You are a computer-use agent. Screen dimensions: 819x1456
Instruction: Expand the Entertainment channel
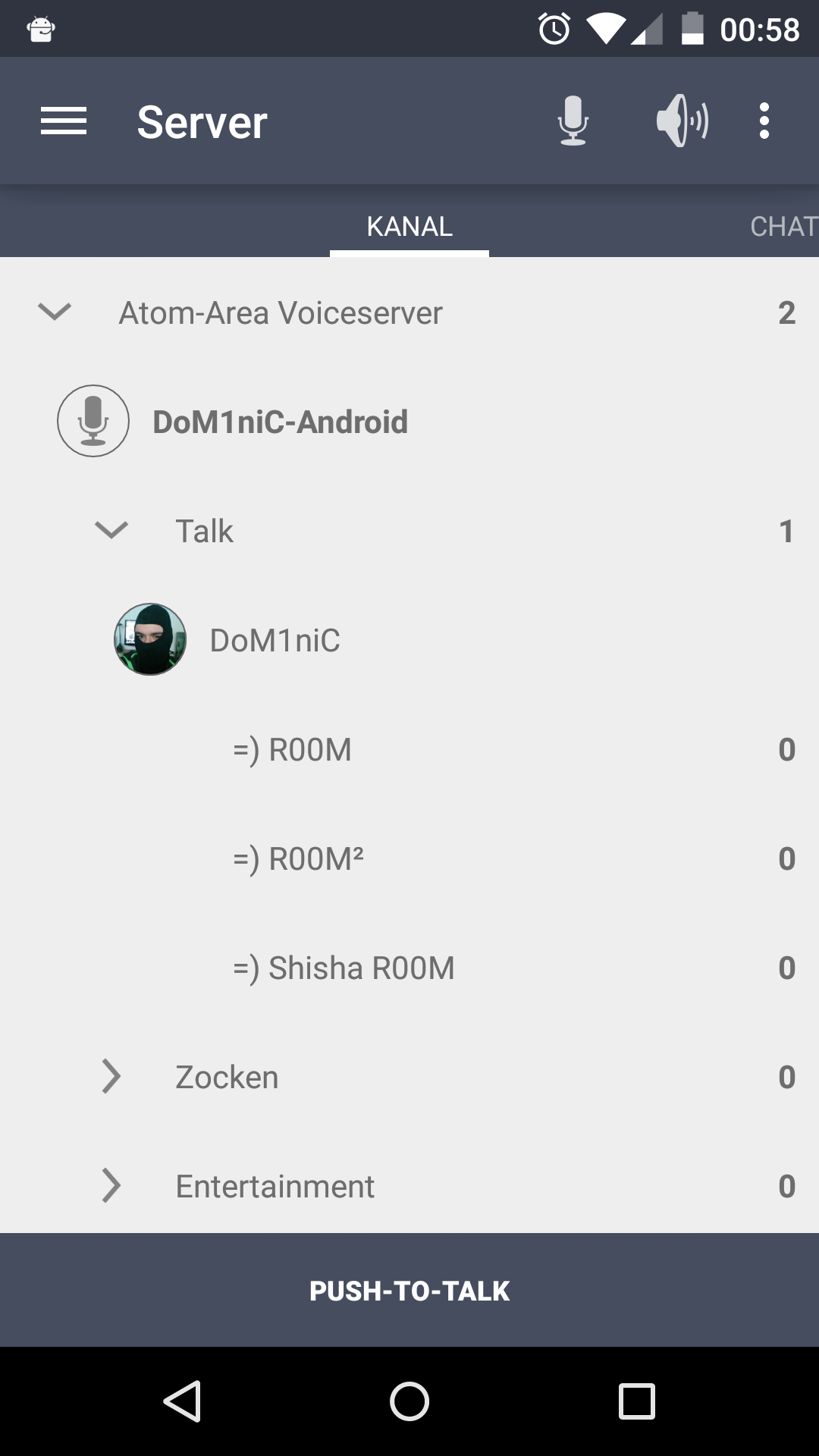pos(111,1186)
